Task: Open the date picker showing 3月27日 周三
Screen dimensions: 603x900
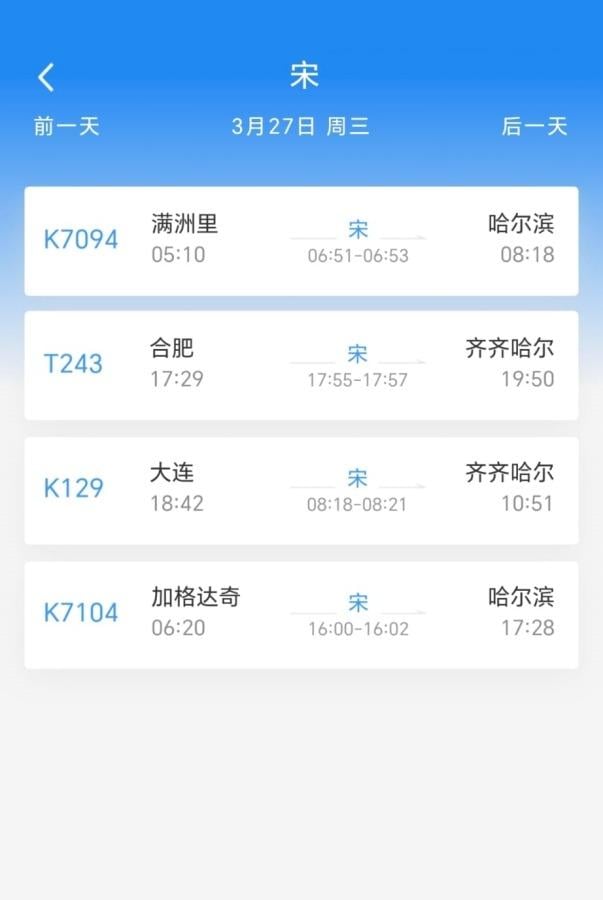Action: (x=300, y=127)
